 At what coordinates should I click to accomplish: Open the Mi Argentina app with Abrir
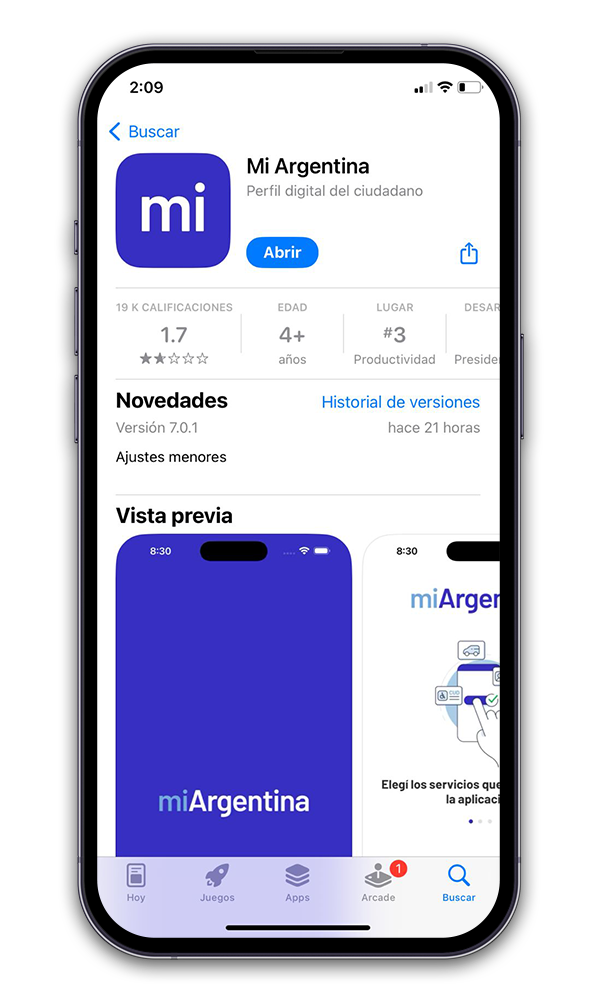coord(282,253)
